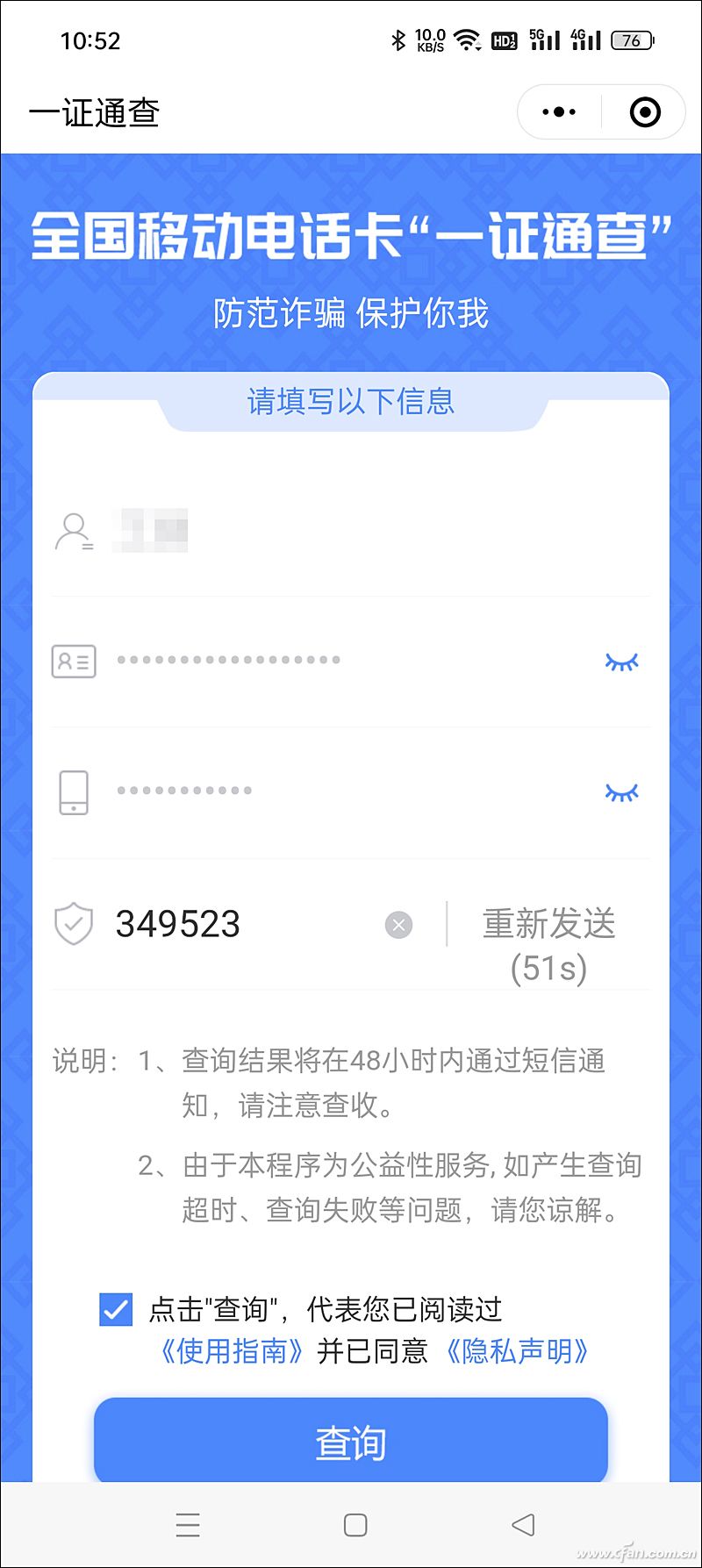Tap the 一证通查 title in the header
Screen dimensions: 702x1568
tap(93, 112)
